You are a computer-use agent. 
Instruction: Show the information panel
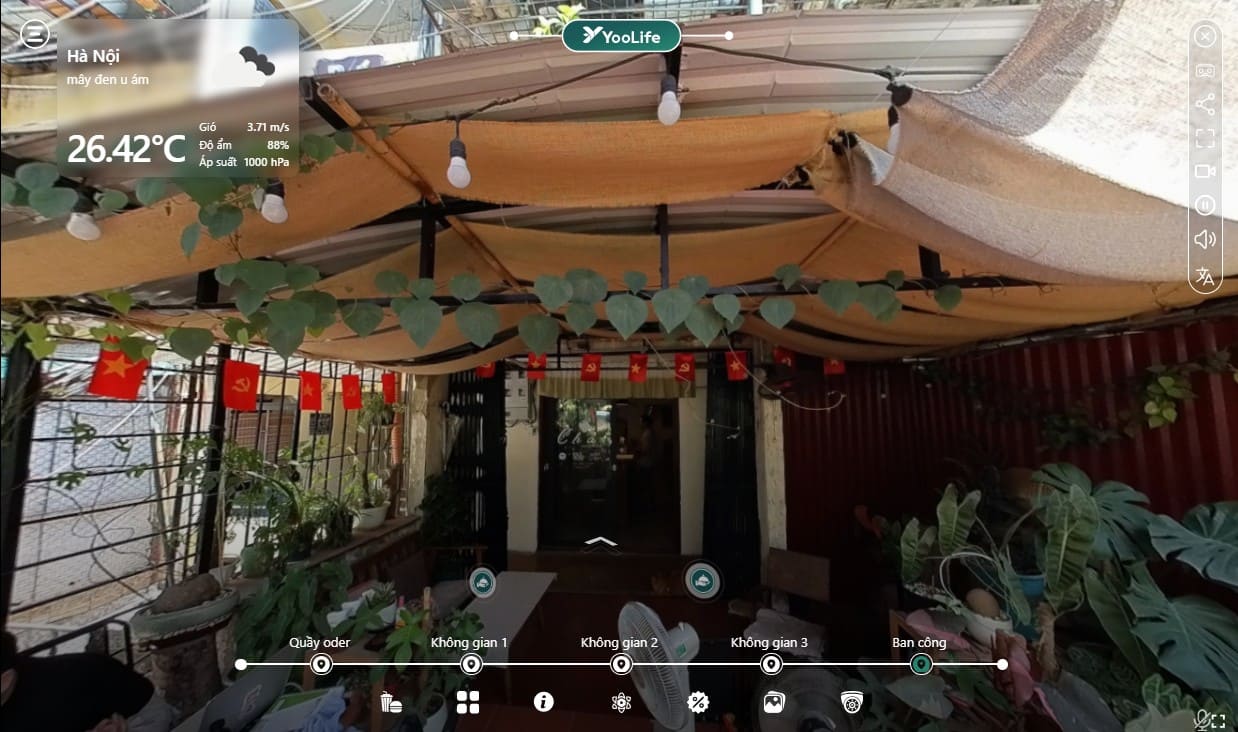coord(544,702)
